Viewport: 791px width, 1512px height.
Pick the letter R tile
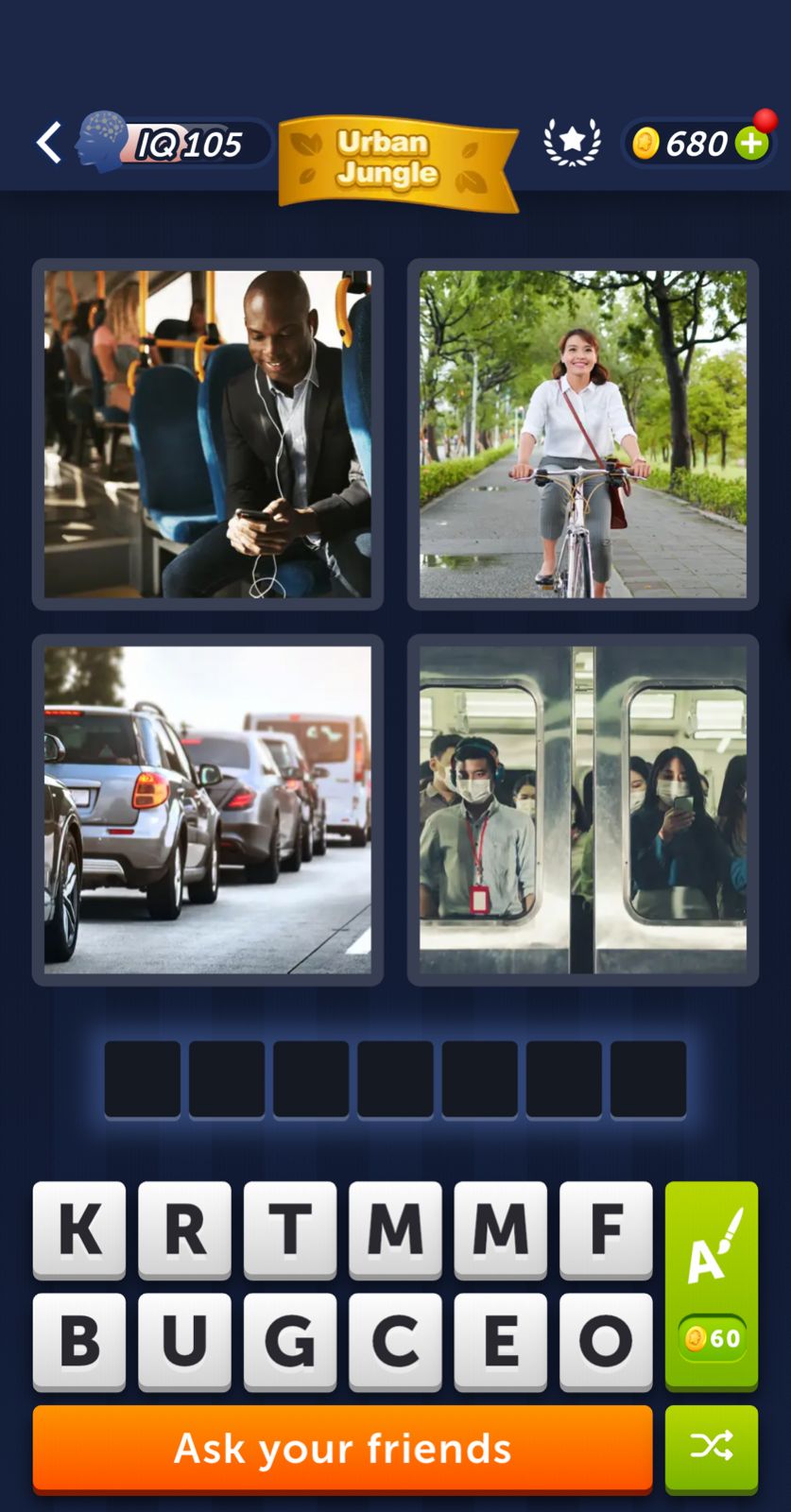pos(184,1228)
